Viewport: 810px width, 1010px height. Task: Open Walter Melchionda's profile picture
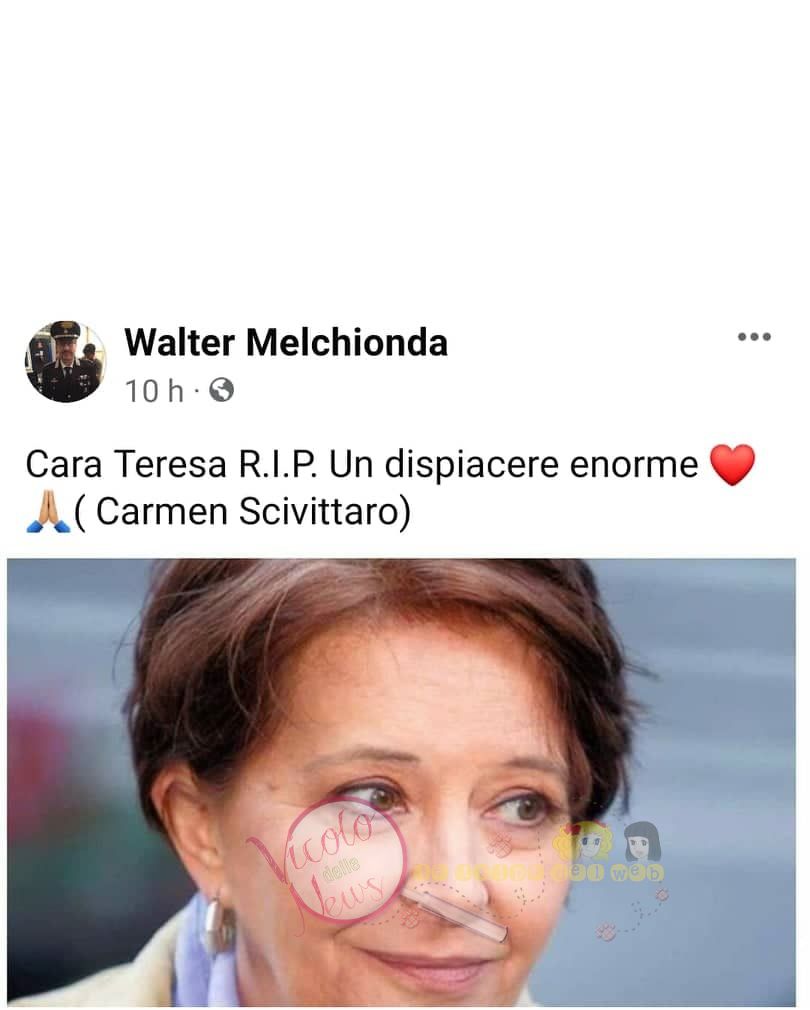tap(65, 362)
